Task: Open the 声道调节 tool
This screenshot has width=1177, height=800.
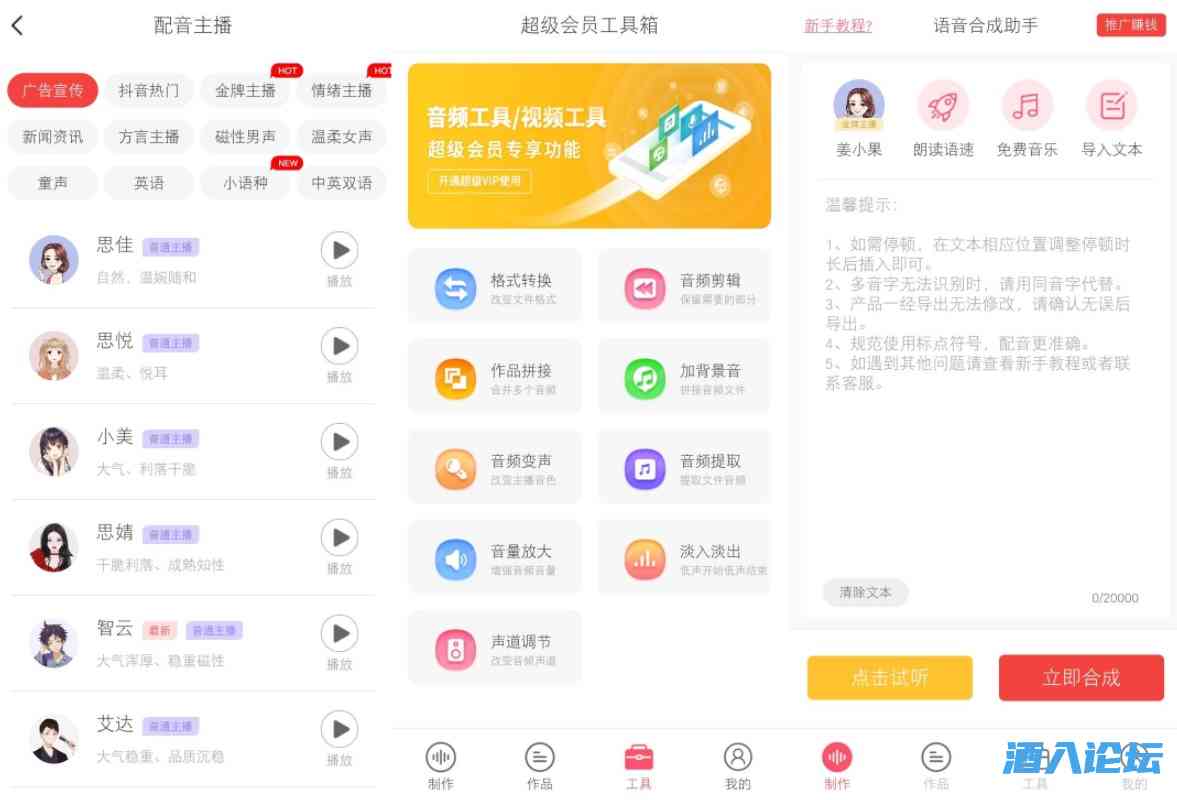Action: [x=495, y=650]
